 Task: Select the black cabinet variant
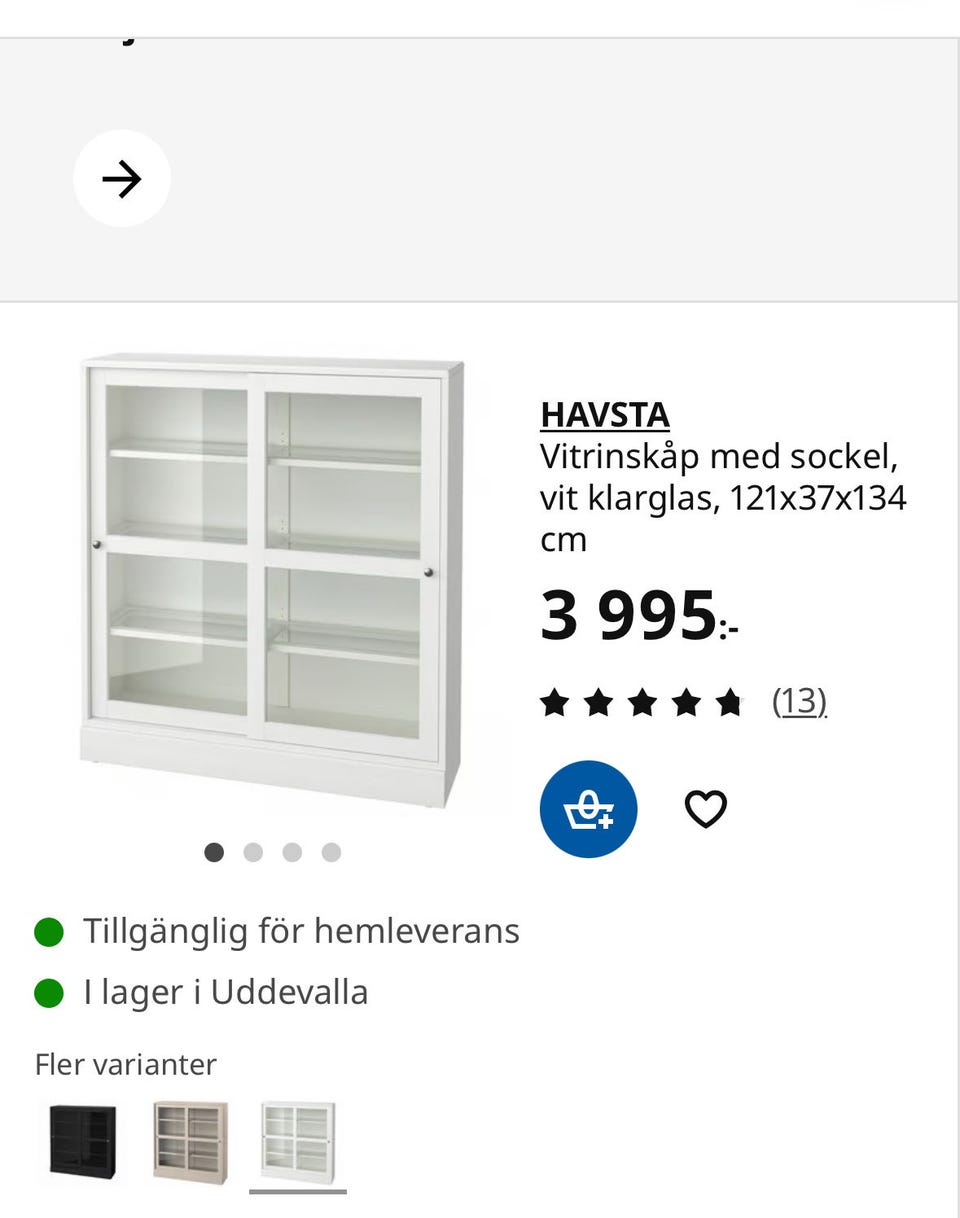tap(81, 1144)
